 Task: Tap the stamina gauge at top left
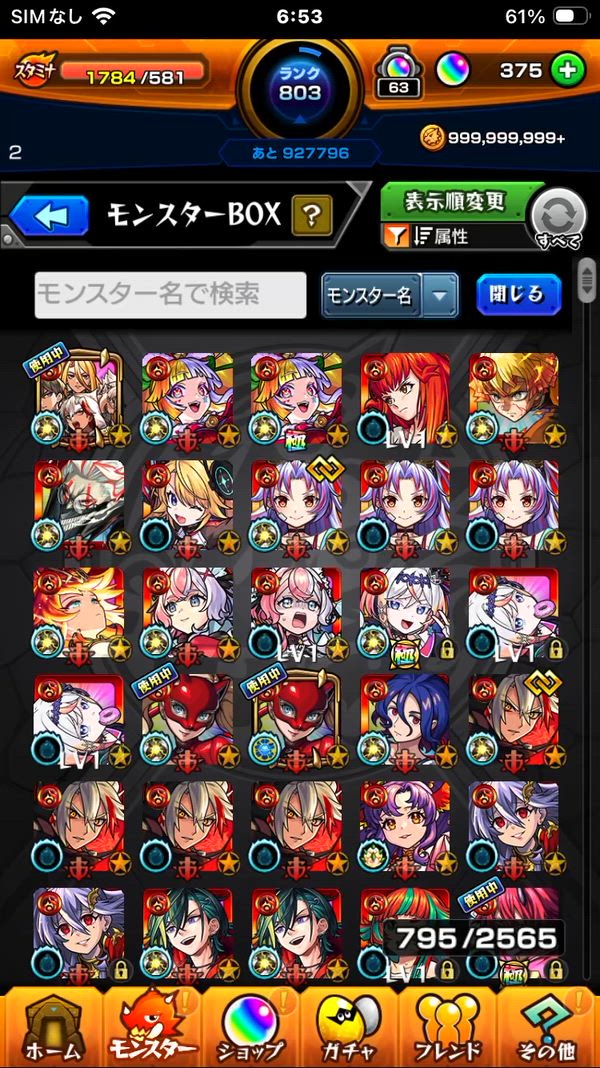110,71
